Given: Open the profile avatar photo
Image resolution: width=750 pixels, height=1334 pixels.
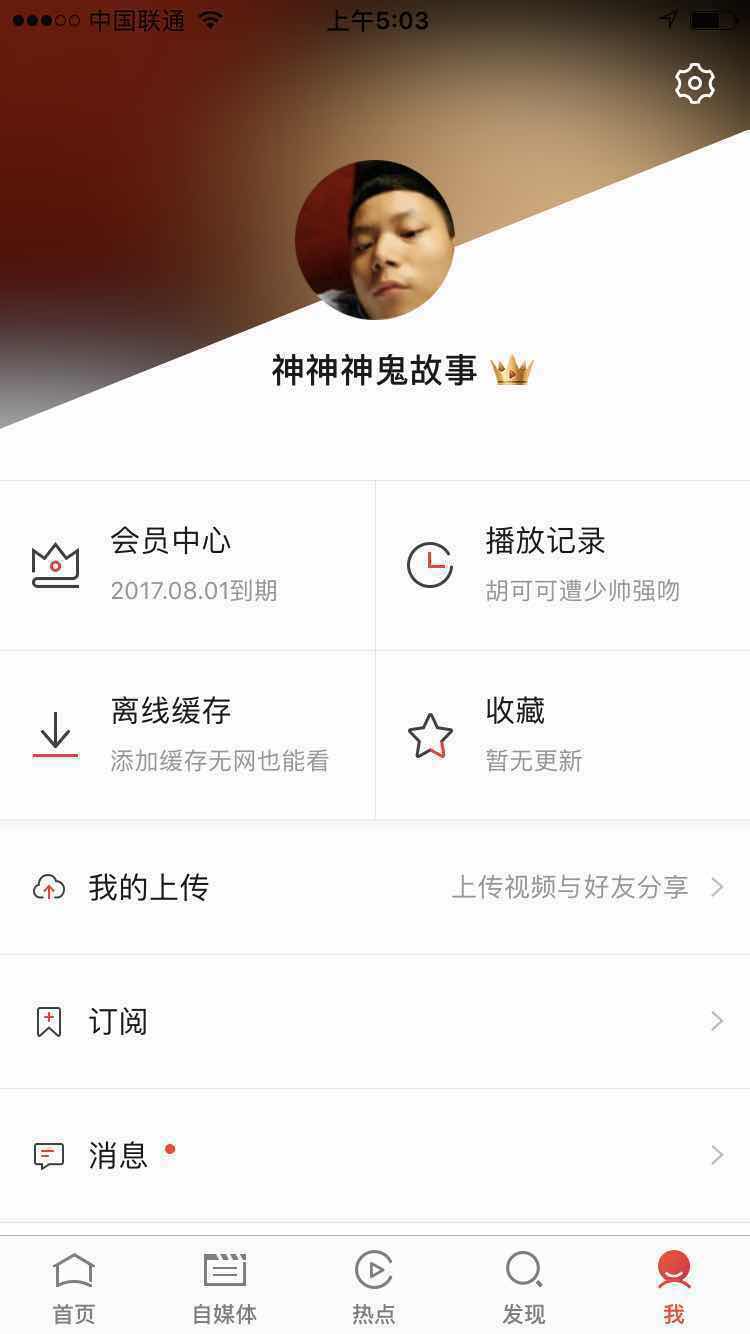Looking at the screenshot, I should [x=375, y=240].
